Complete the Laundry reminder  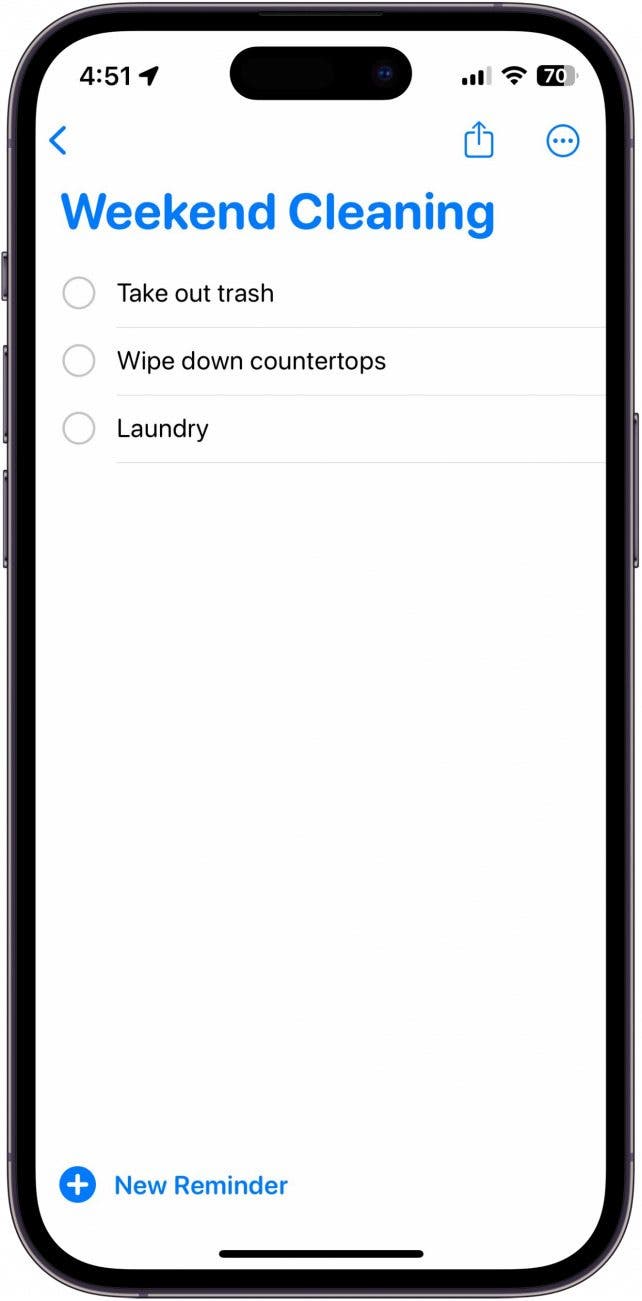[79, 429]
